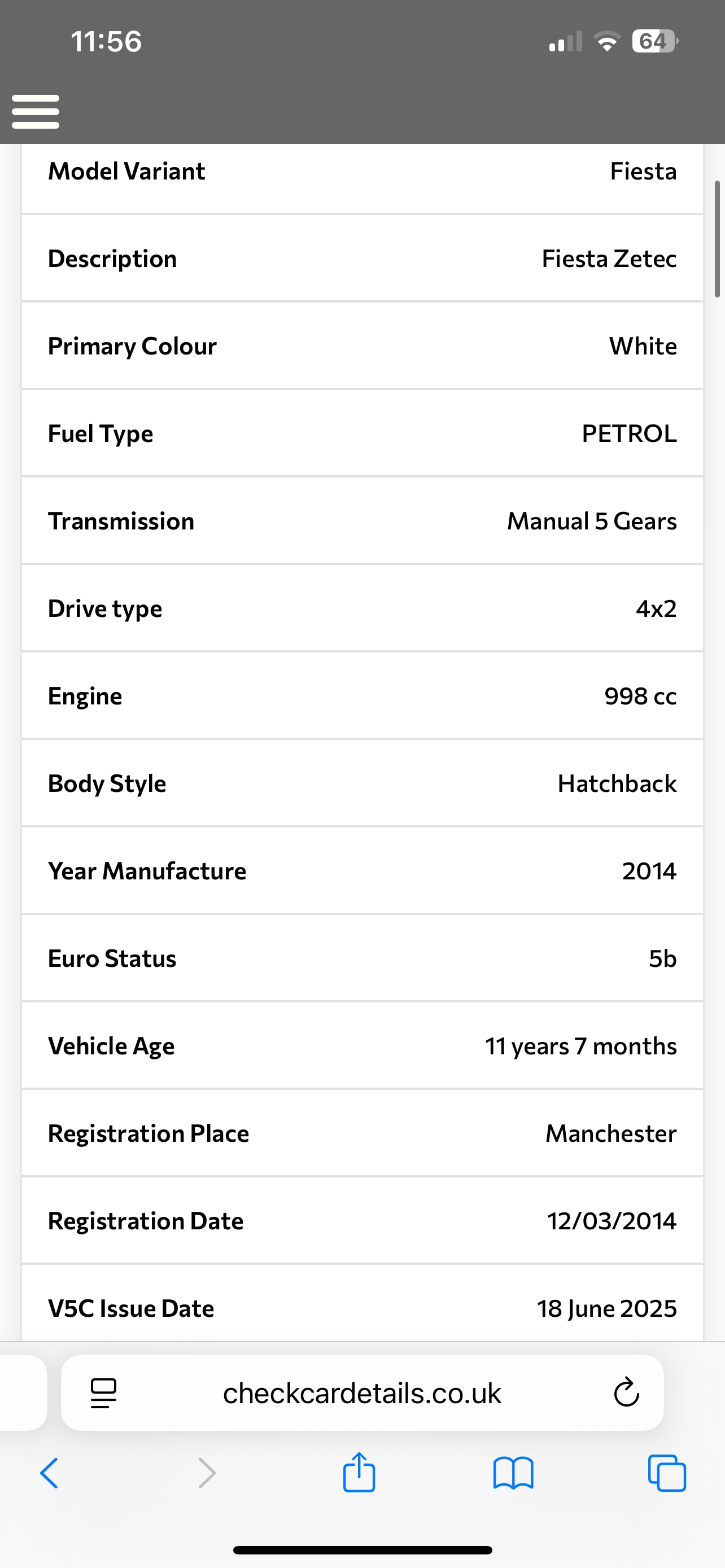Select the Fuel Type PETROL entry
This screenshot has width=725, height=1568.
point(361,433)
